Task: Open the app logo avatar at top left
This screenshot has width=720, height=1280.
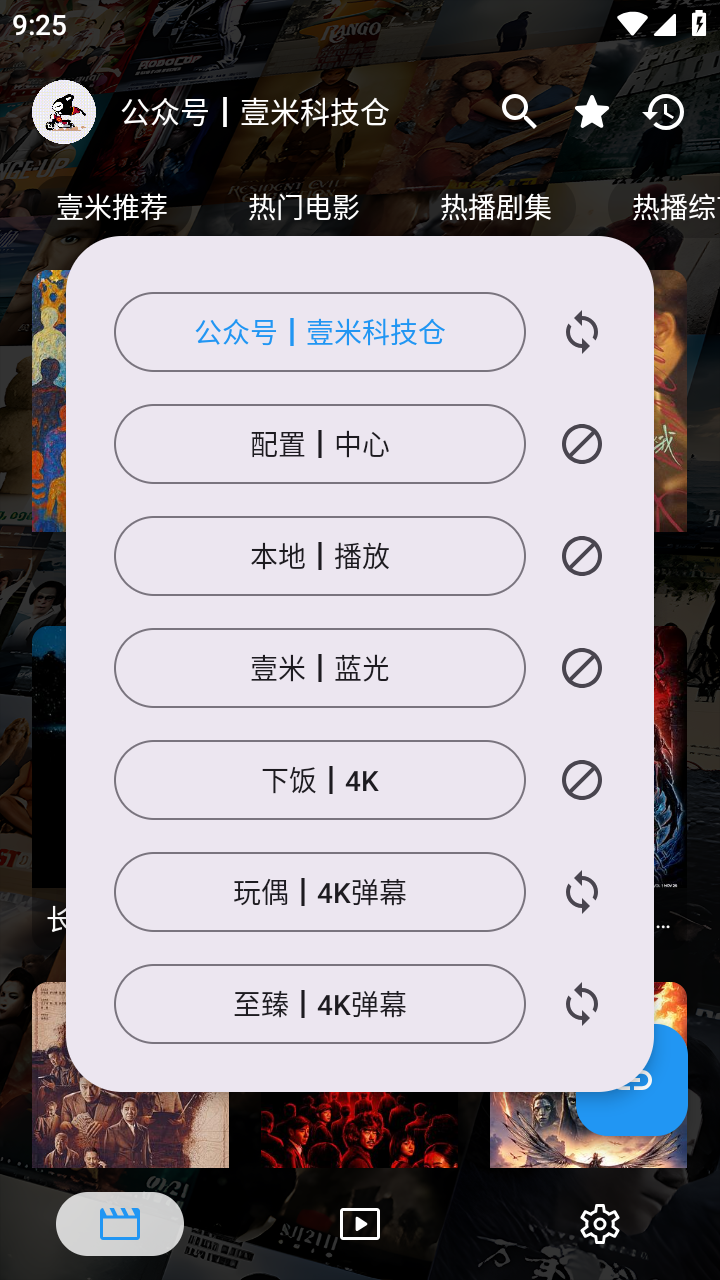Action: coord(63,112)
